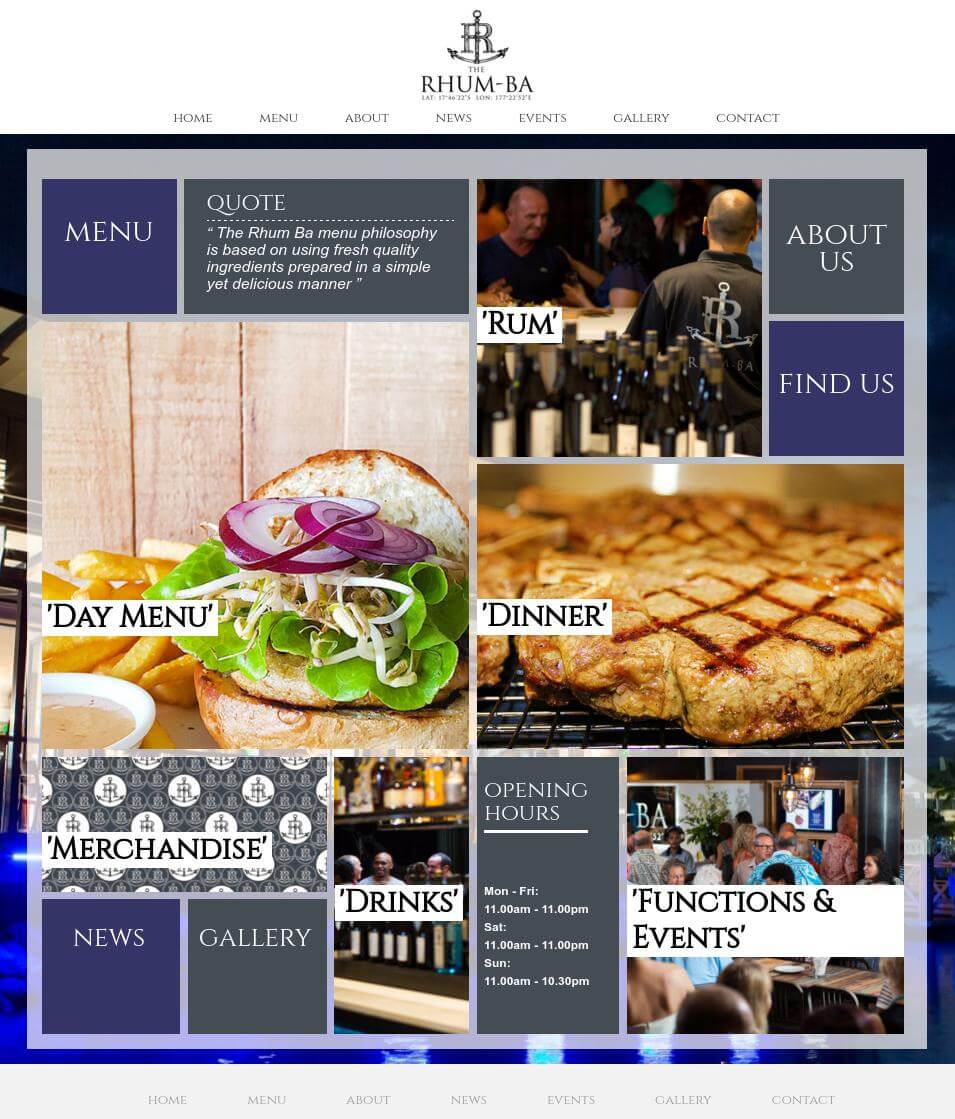Open the 'Drinks' tile
The width and height of the screenshot is (955, 1119).
[x=401, y=895]
